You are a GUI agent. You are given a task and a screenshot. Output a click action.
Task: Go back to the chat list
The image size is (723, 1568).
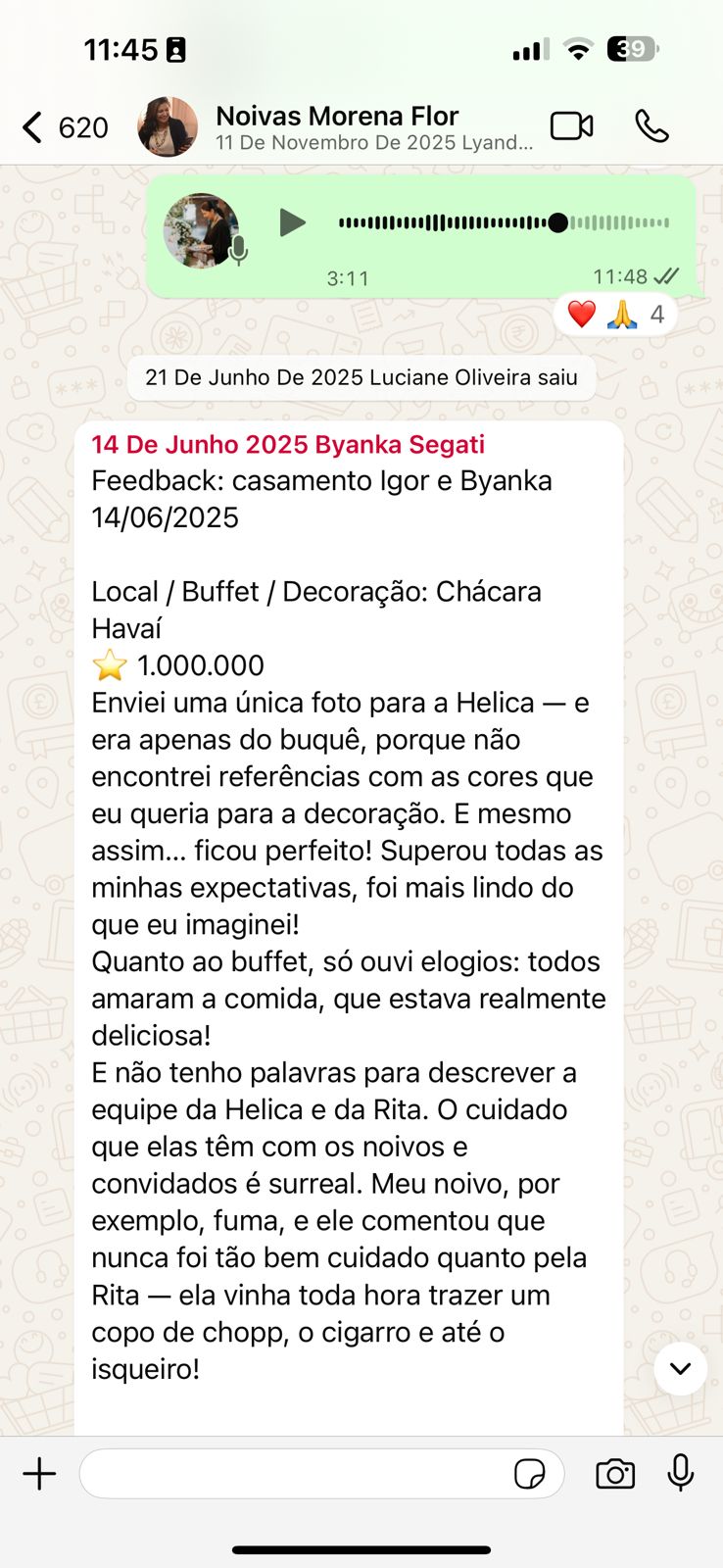click(x=65, y=127)
